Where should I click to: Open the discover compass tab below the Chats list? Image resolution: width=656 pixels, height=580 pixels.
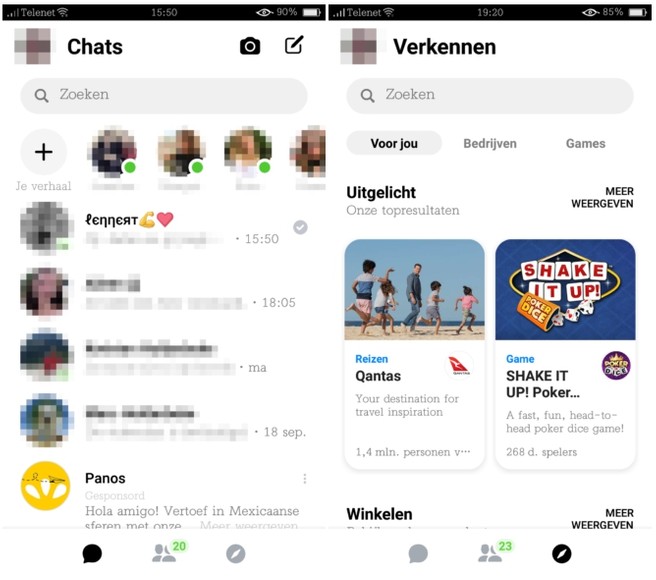[x=235, y=554]
